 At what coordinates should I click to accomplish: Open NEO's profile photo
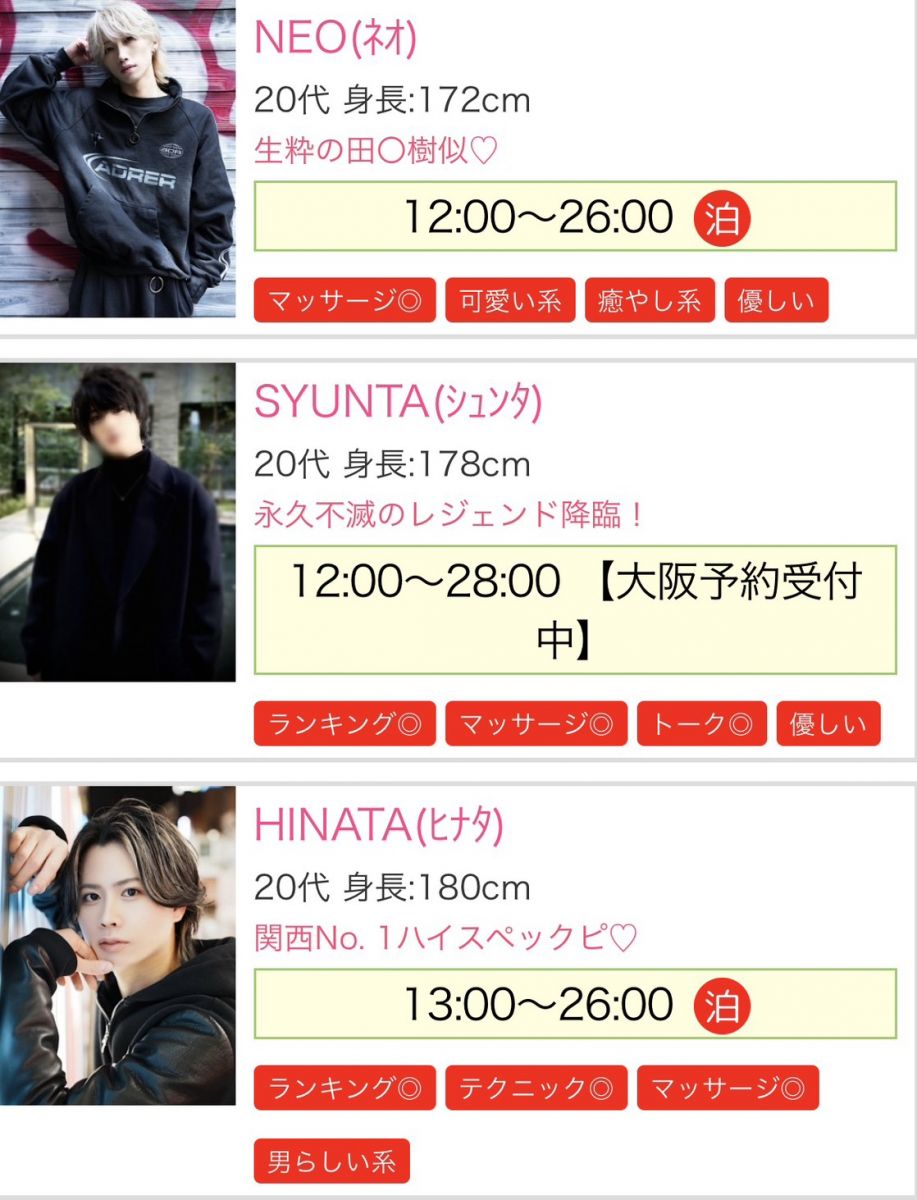117,158
